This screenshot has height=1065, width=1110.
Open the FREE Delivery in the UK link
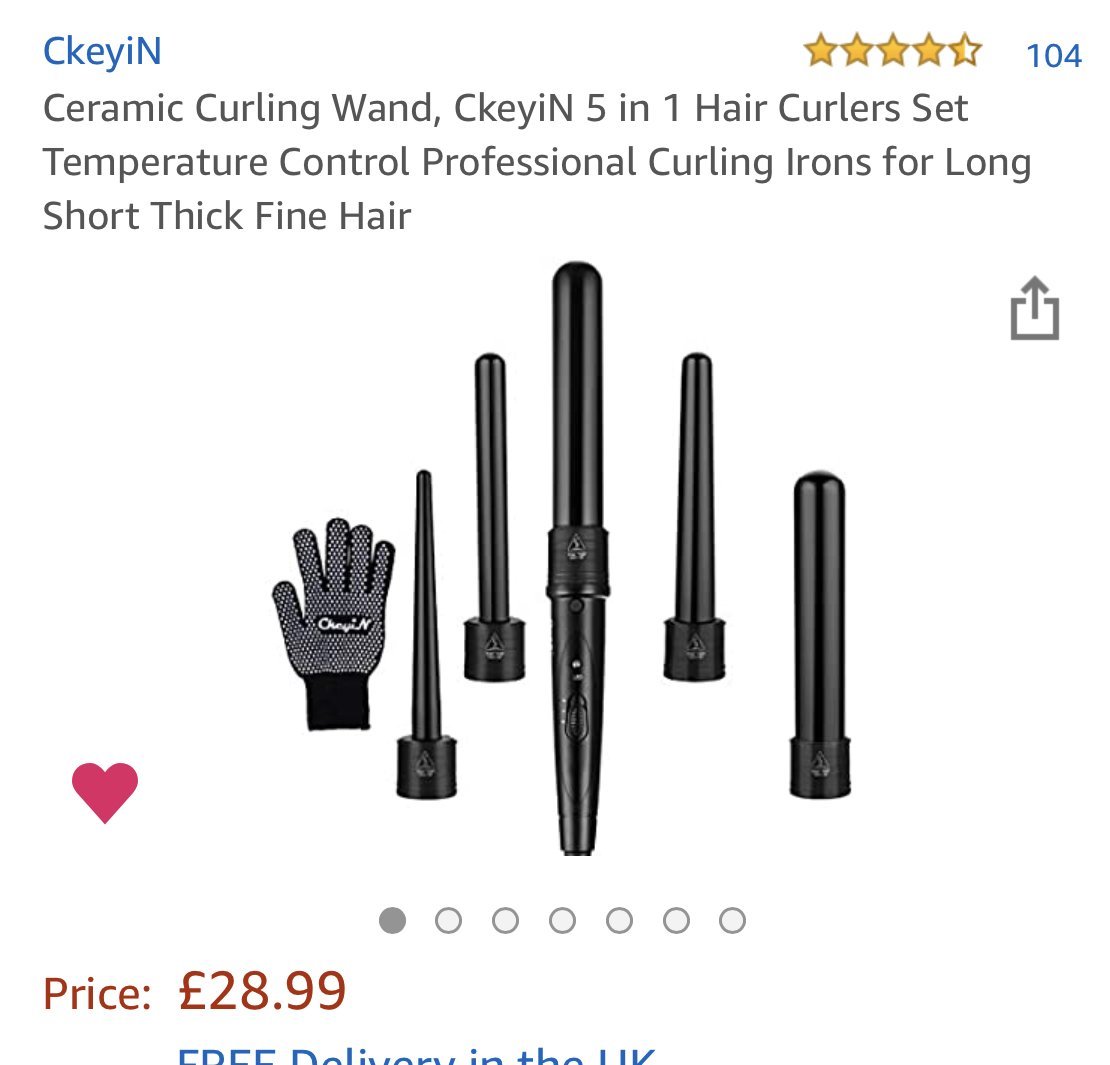click(x=415, y=1055)
